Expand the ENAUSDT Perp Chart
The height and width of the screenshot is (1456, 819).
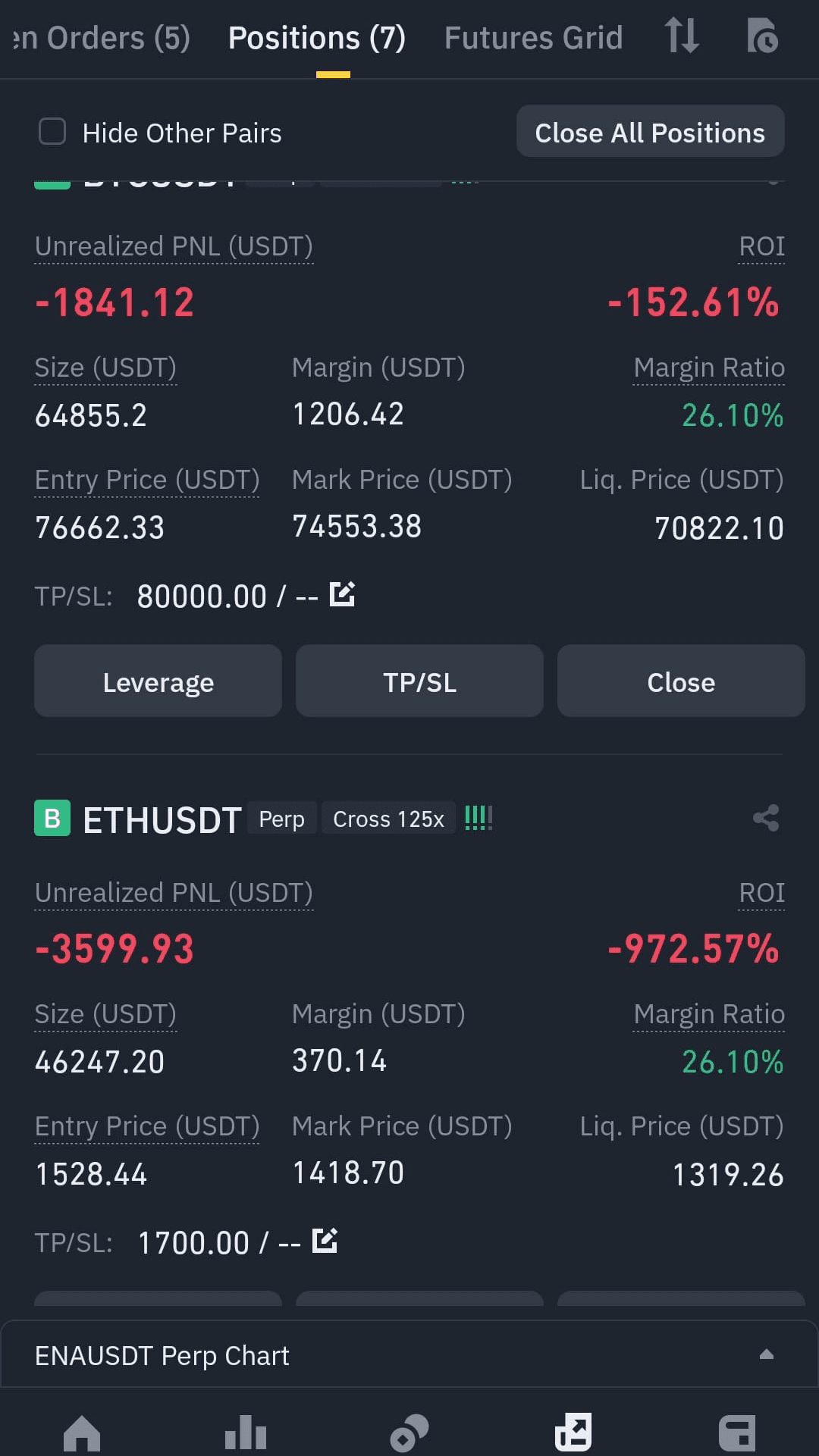(409, 1354)
